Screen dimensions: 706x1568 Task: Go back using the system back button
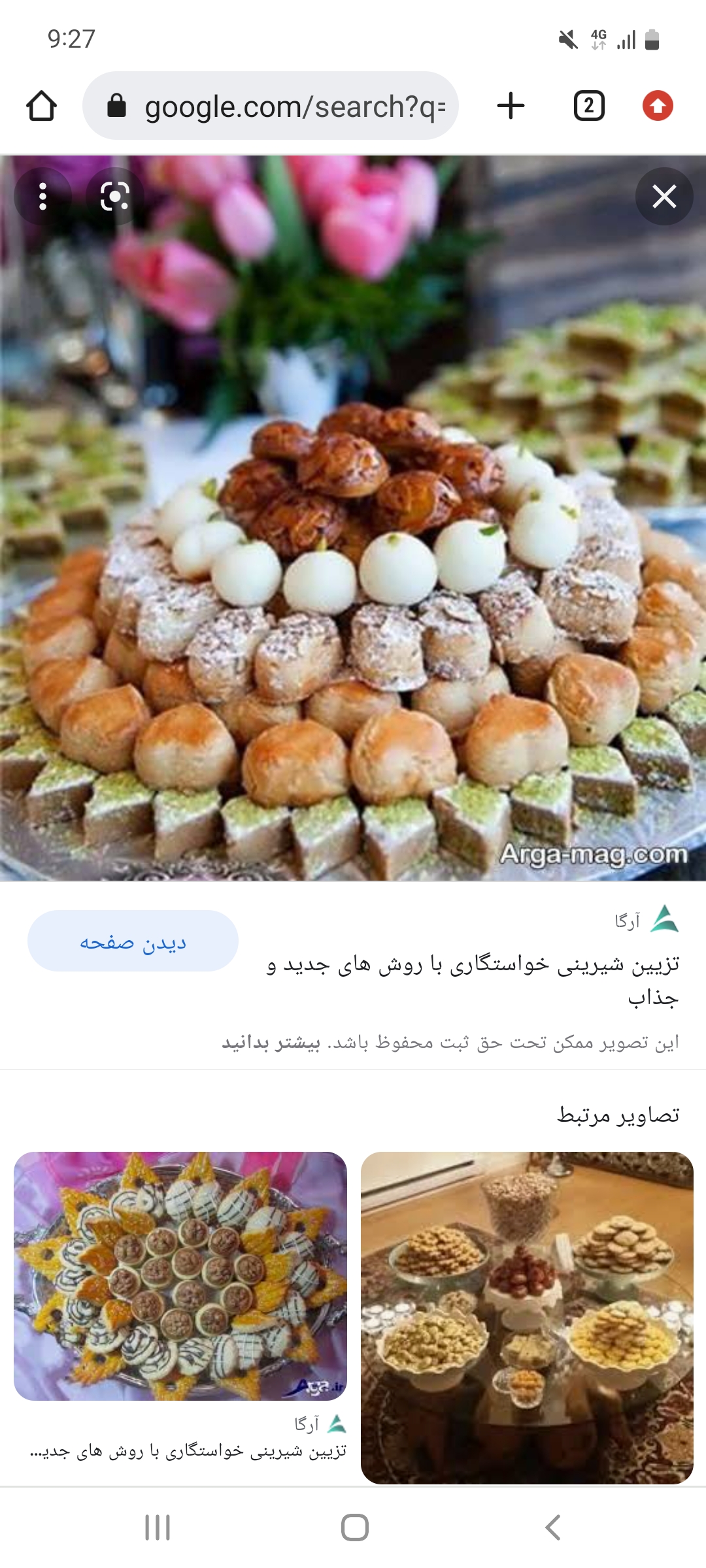(553, 1527)
